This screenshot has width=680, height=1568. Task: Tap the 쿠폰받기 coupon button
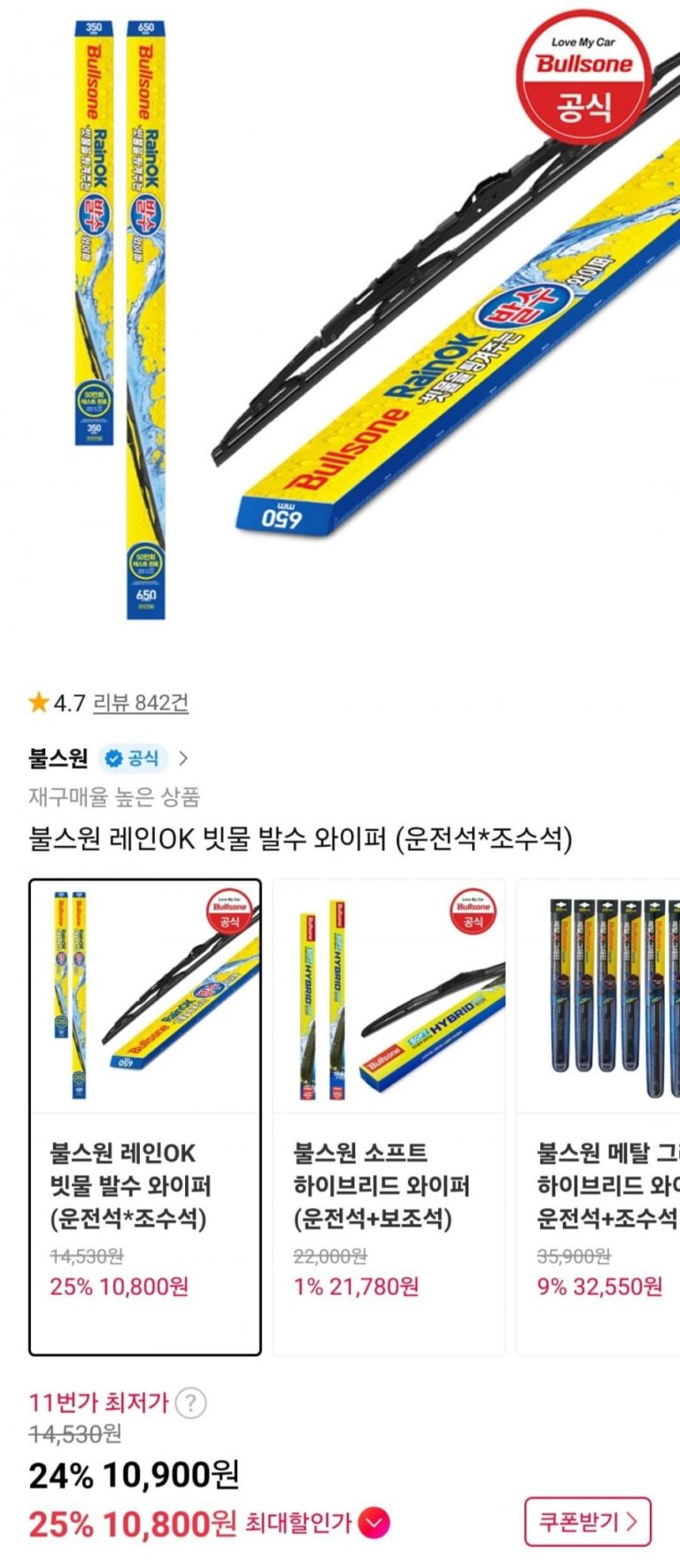click(587, 1522)
